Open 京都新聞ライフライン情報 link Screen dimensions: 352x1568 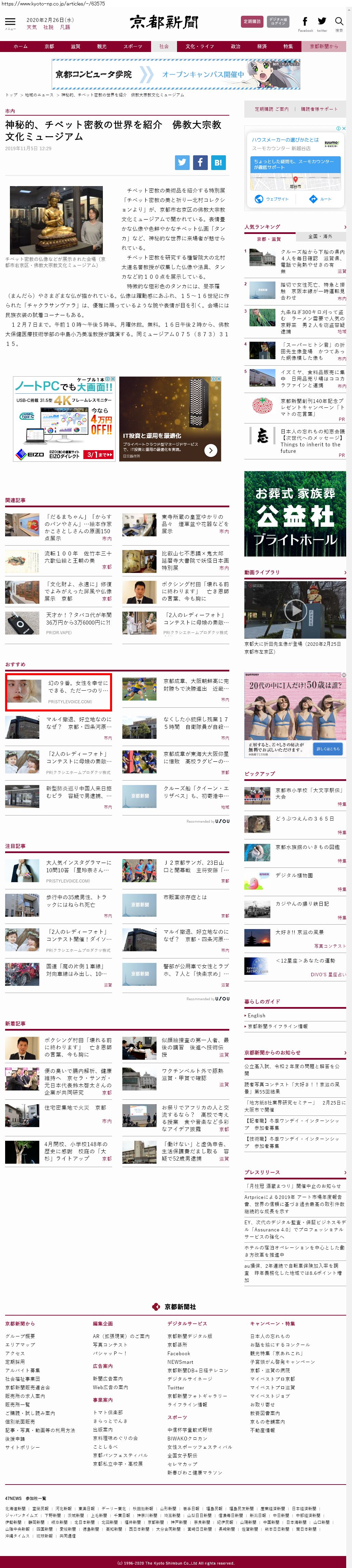[x=277, y=1026]
